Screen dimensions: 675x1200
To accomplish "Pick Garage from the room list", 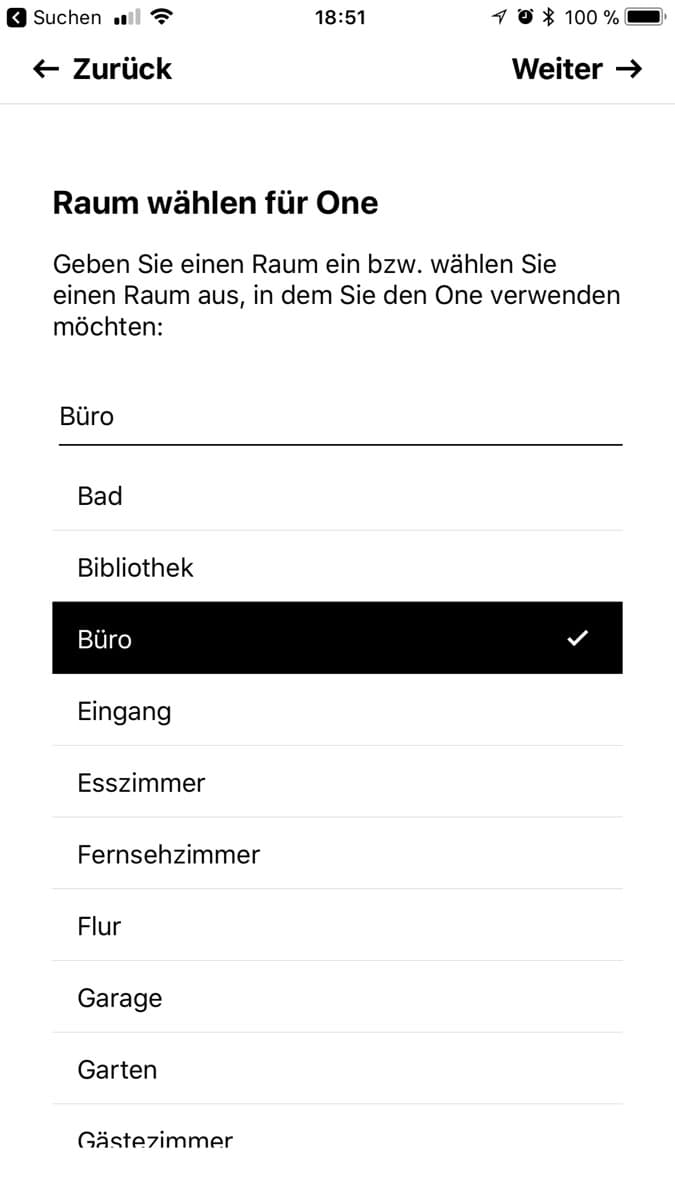I will coord(337,998).
